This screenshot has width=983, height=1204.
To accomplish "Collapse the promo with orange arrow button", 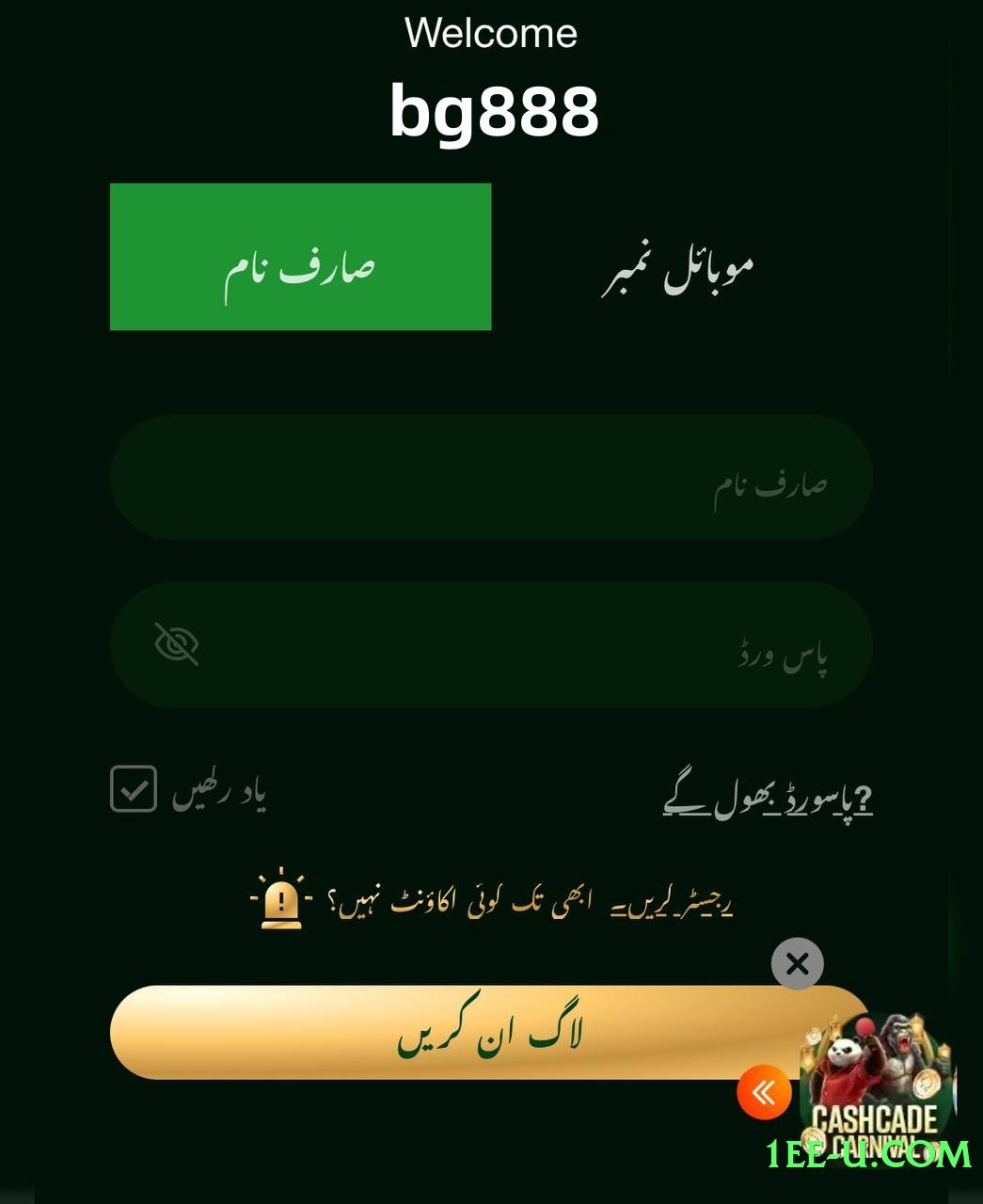I will tap(764, 1092).
